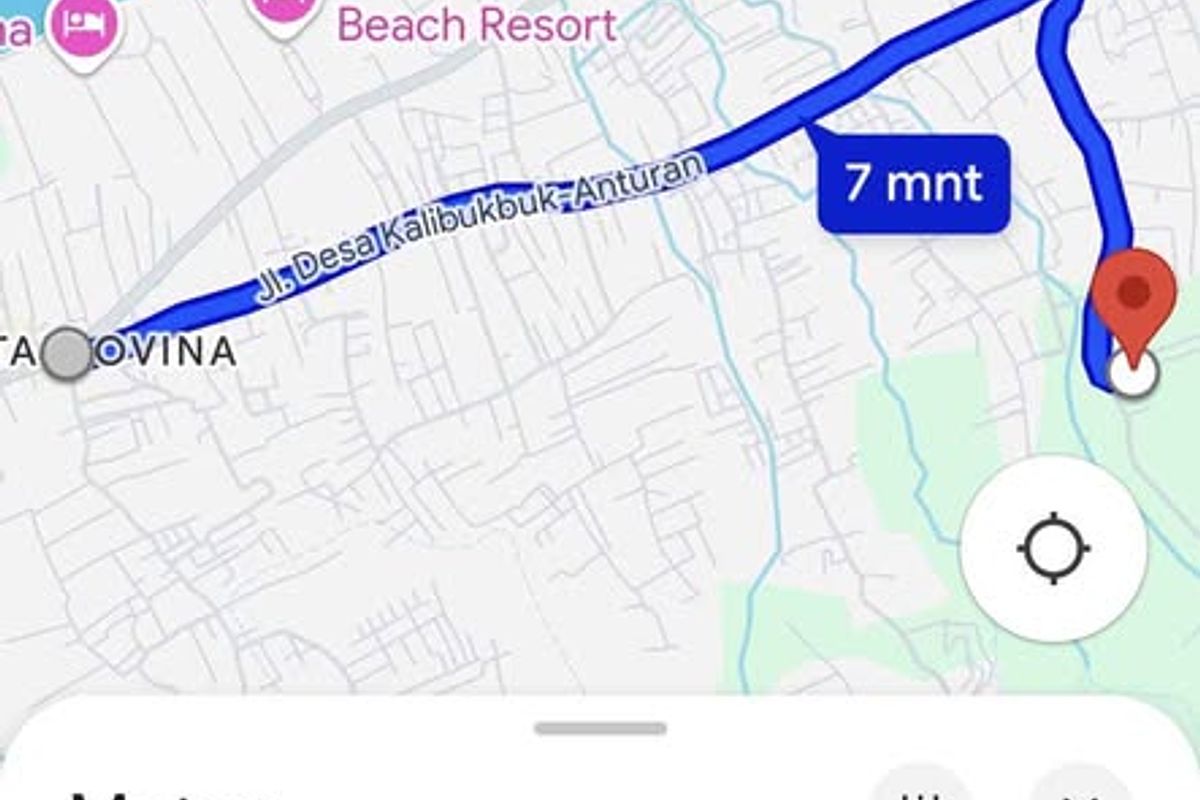Open the pink hotel pin at top left
The height and width of the screenshot is (800, 1200).
(84, 24)
